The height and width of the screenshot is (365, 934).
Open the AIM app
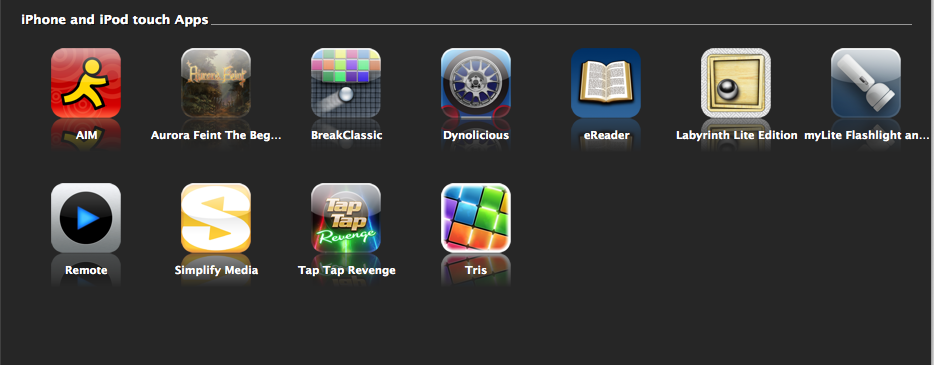coord(86,83)
